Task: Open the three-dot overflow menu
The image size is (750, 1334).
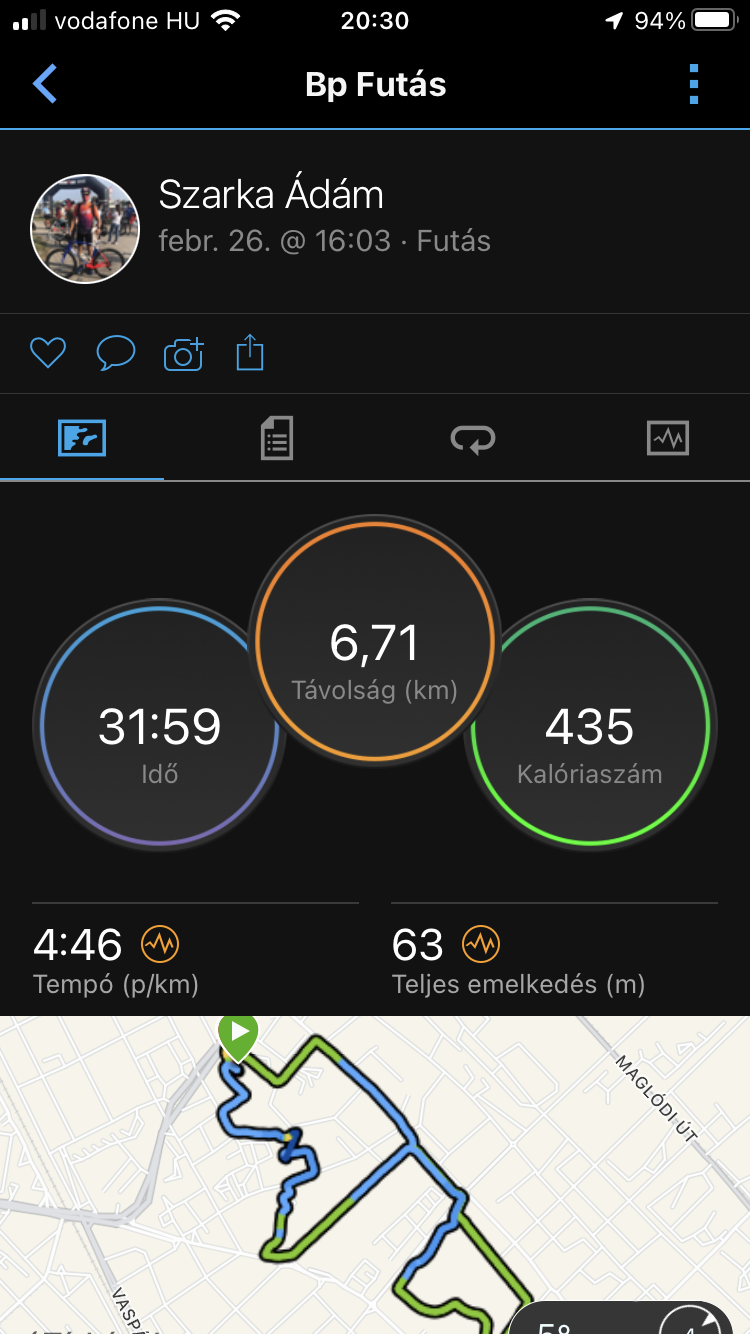Action: [694, 84]
